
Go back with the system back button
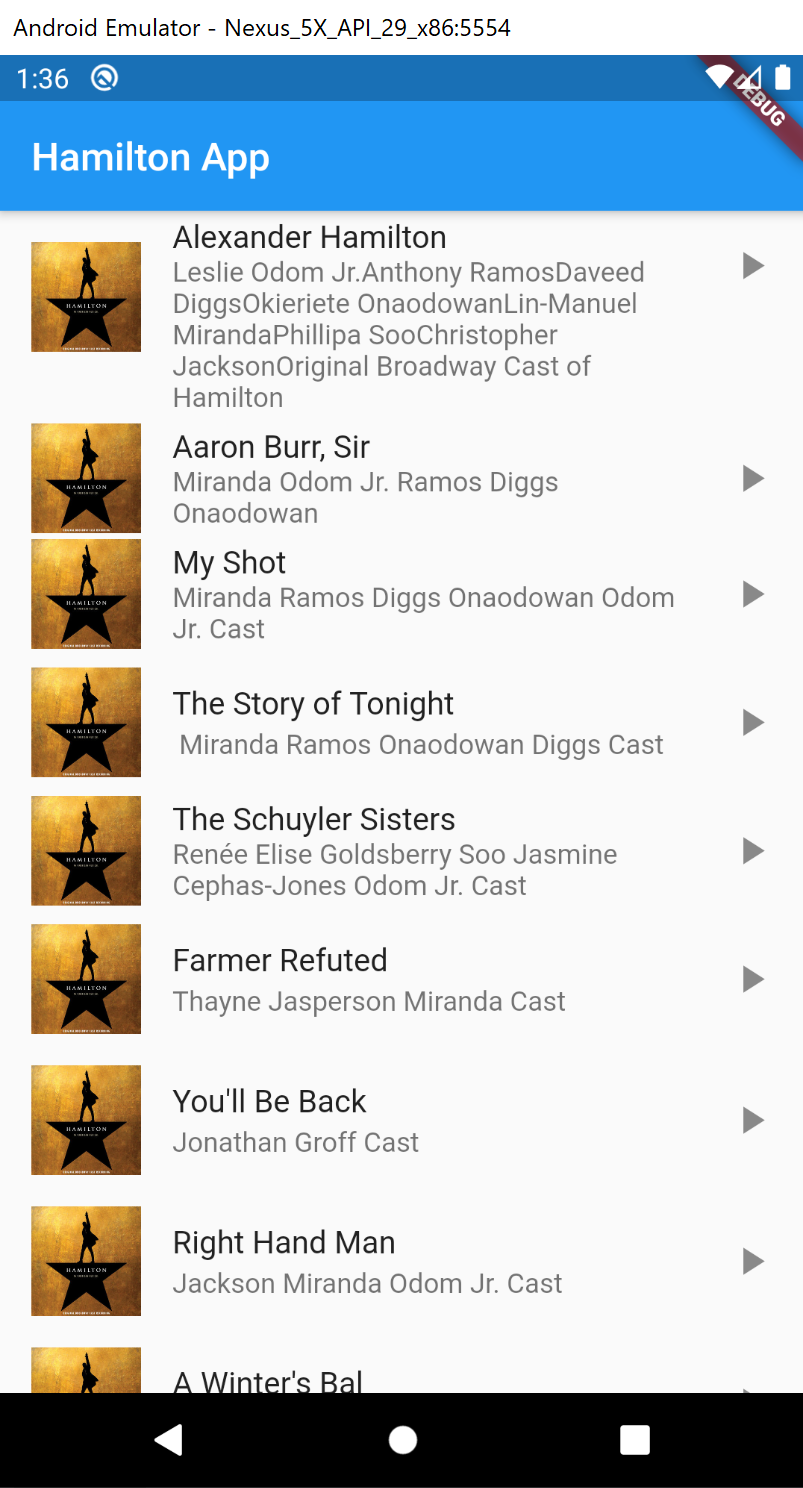coord(169,1440)
